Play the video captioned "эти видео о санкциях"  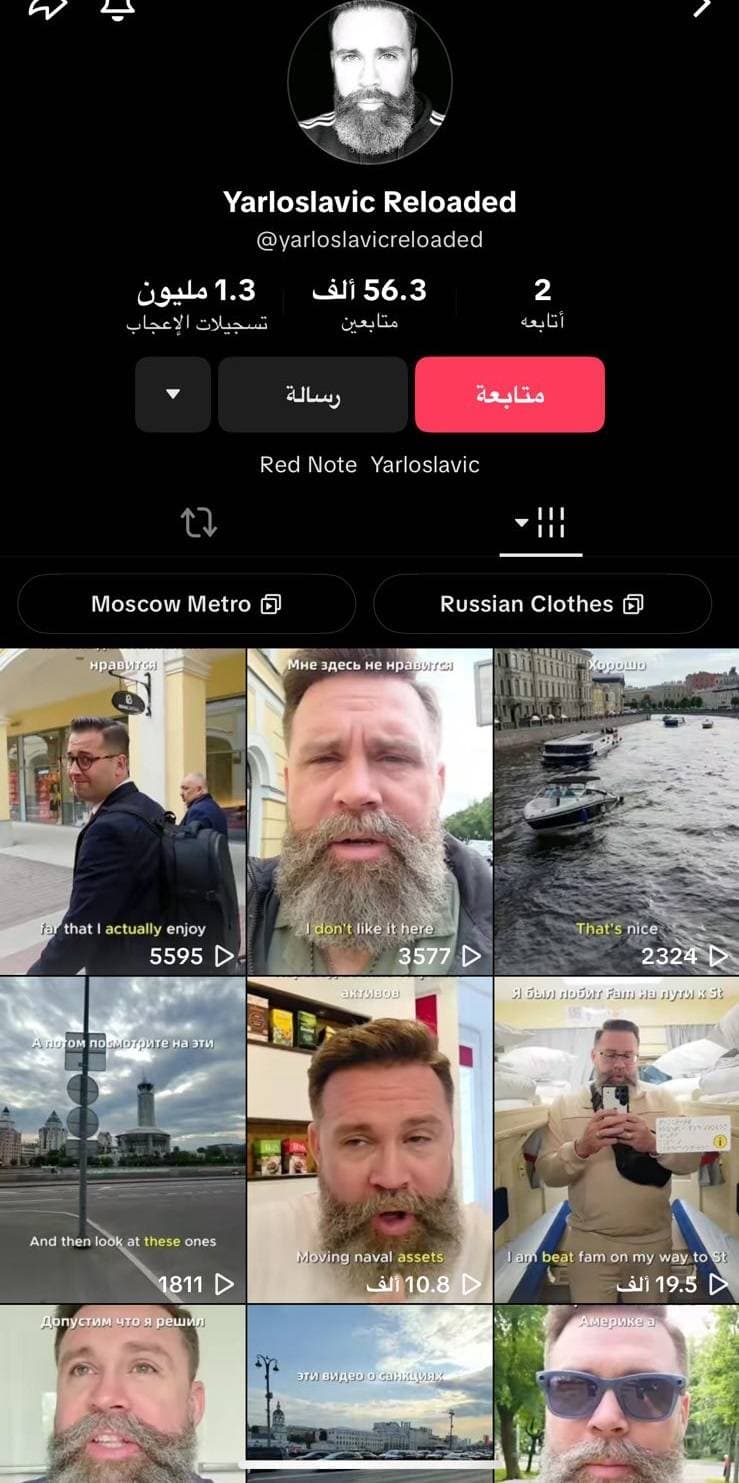pos(369,1394)
